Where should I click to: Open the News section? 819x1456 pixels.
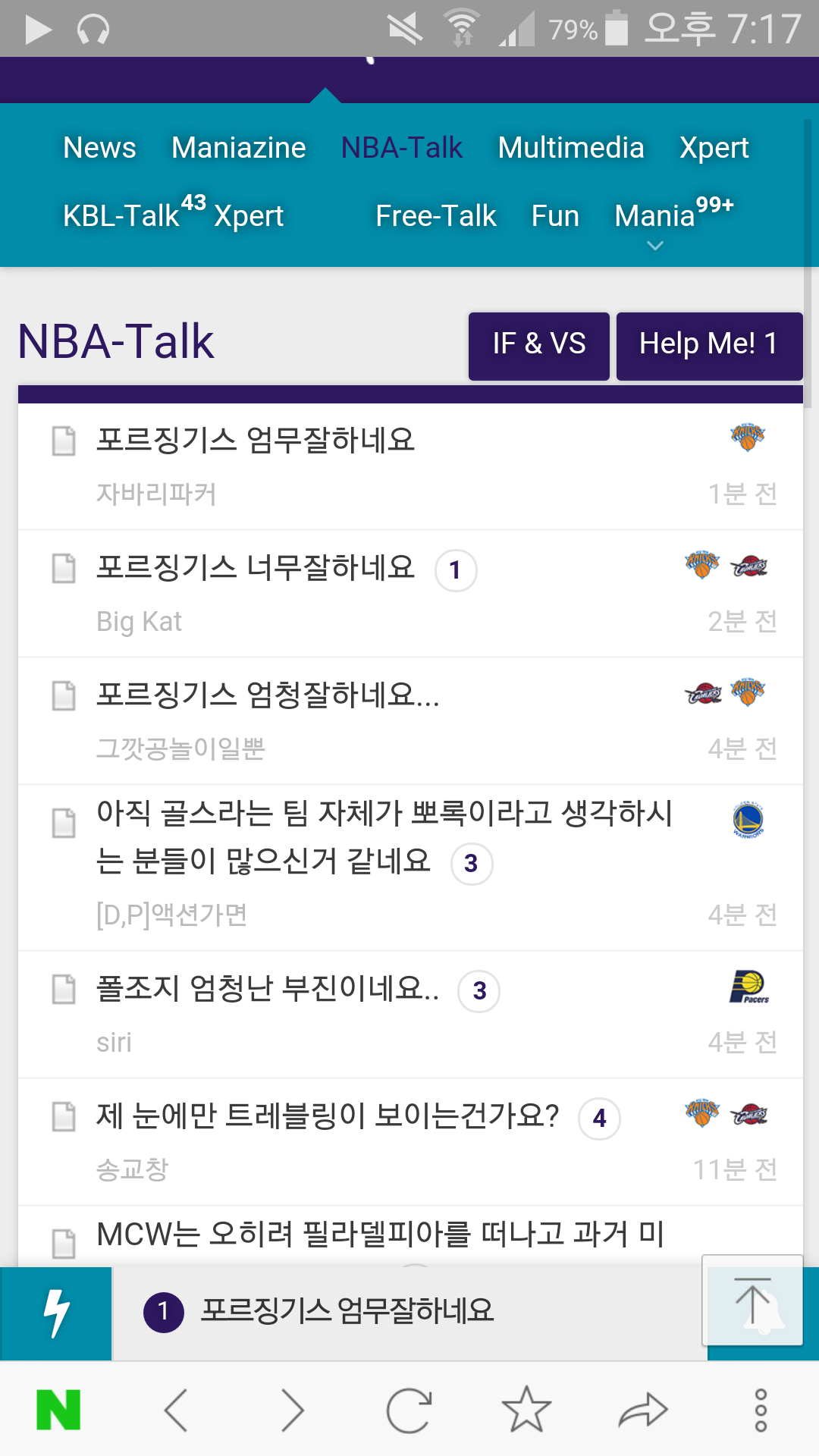(x=99, y=147)
